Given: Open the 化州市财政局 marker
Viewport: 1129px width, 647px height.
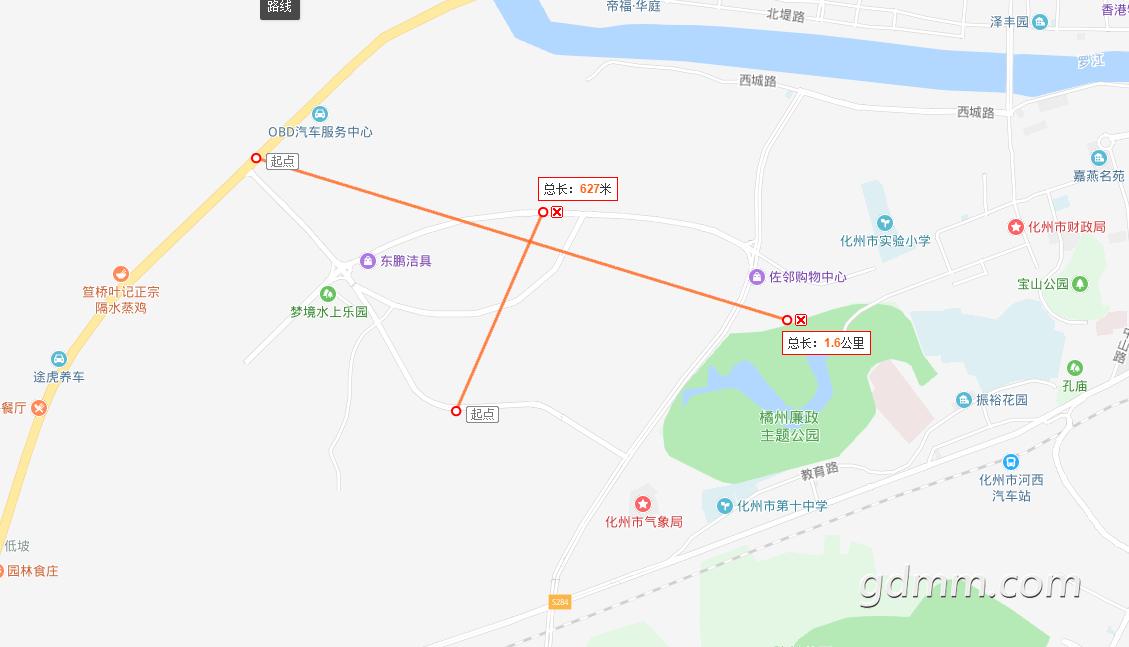Looking at the screenshot, I should point(1016,227).
